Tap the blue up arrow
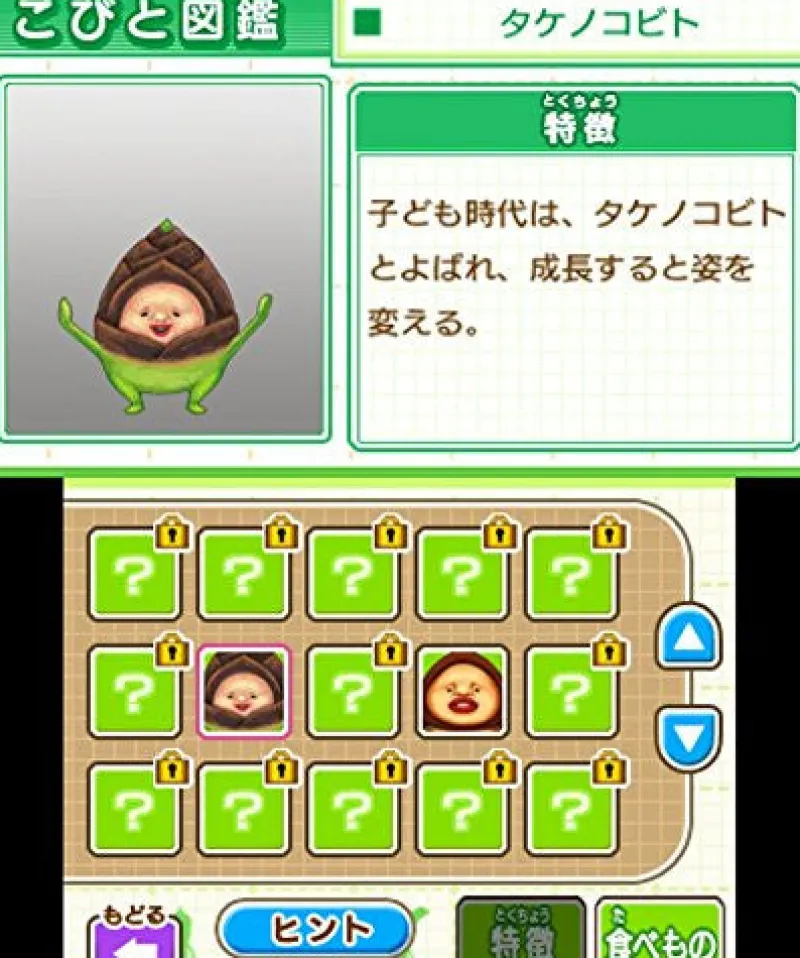The image size is (800, 958). point(688,637)
